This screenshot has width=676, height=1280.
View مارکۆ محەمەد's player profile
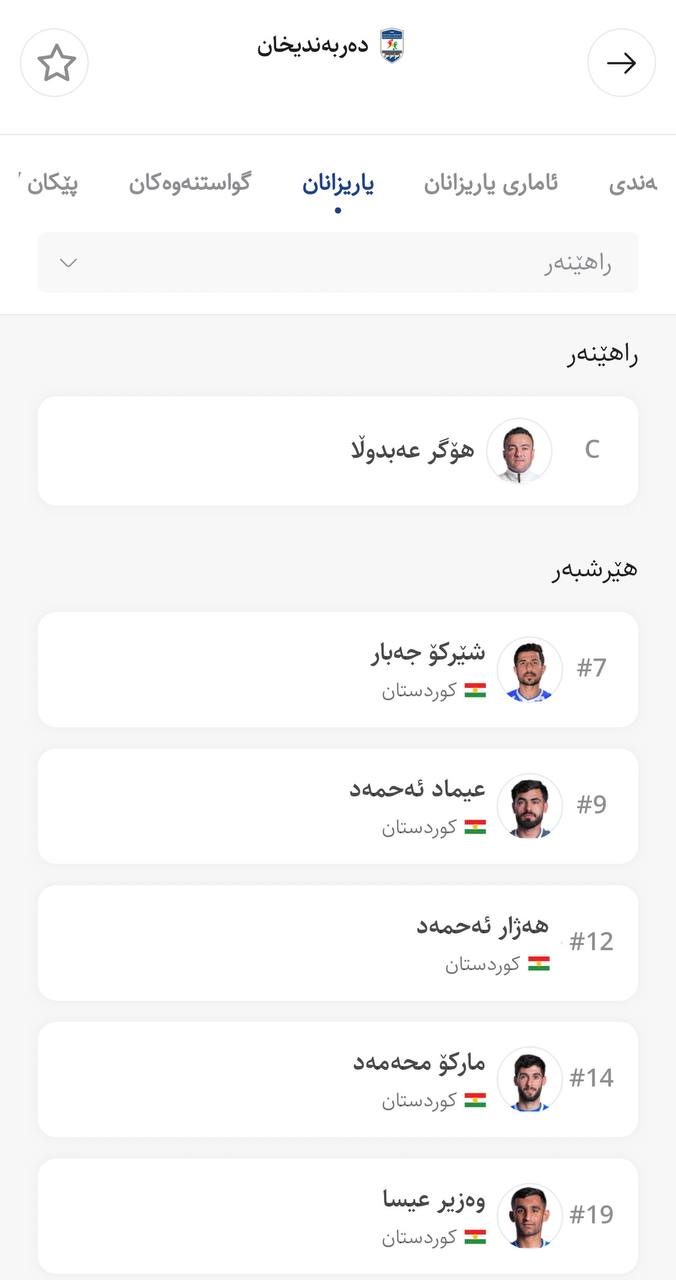click(x=338, y=1079)
